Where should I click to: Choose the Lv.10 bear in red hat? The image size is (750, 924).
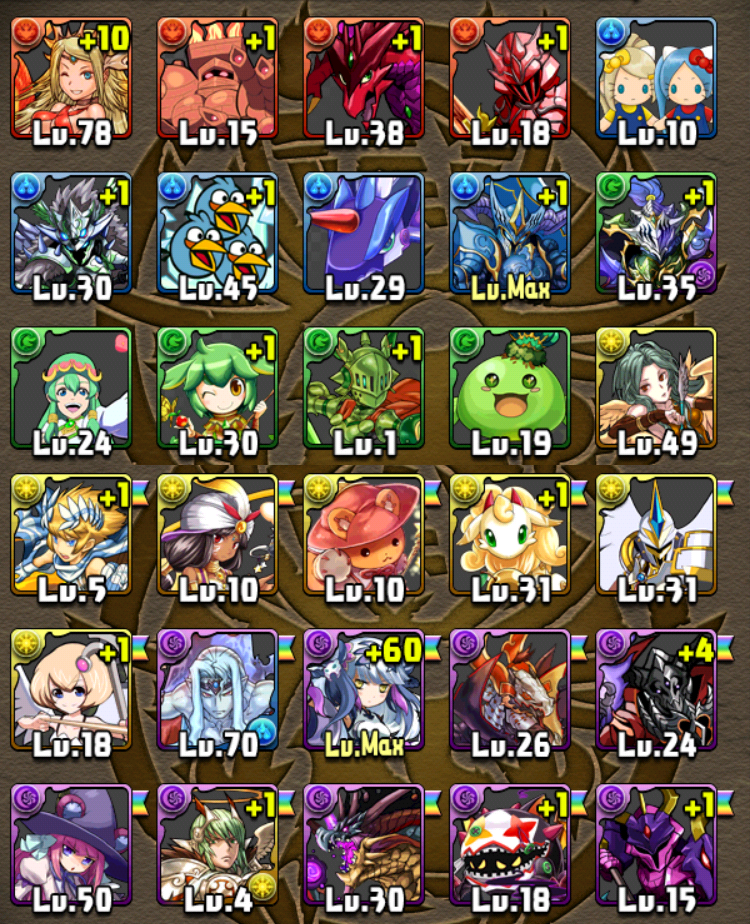click(x=364, y=538)
